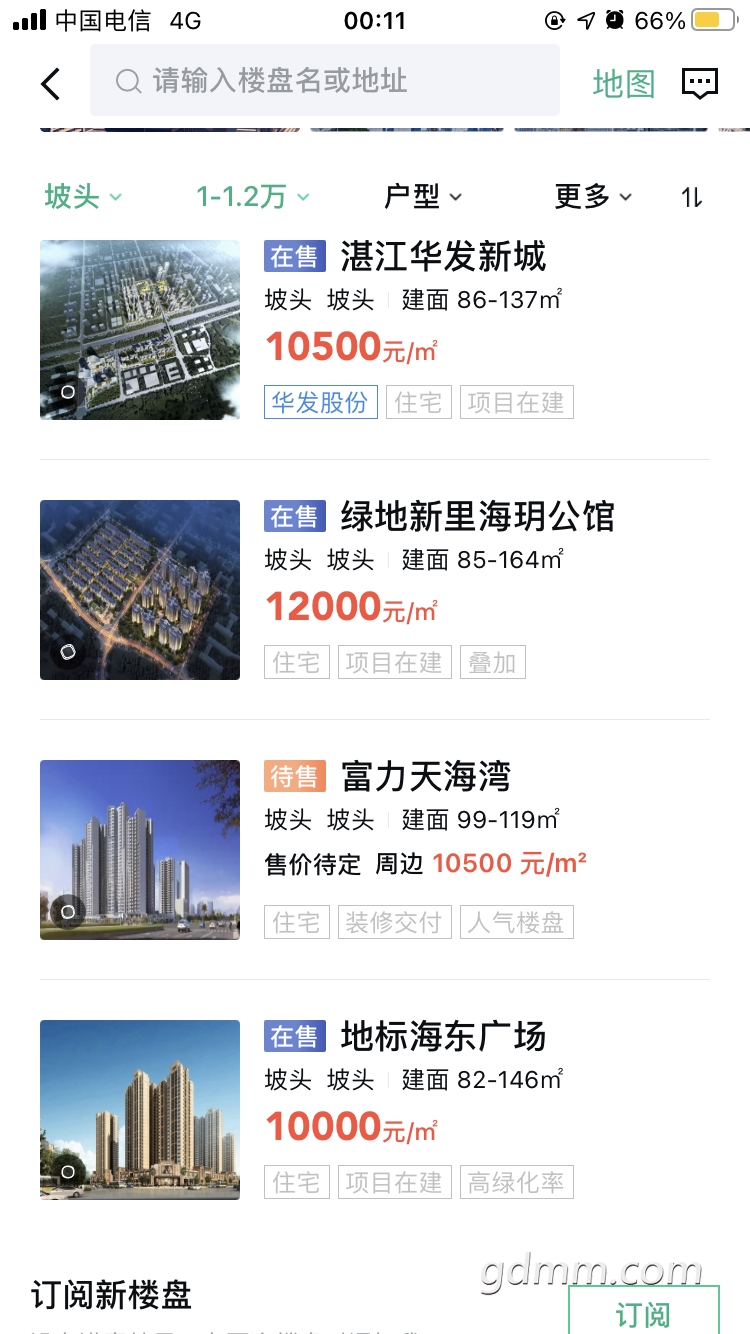Expand the 1-1.2万 price filter

[252, 197]
